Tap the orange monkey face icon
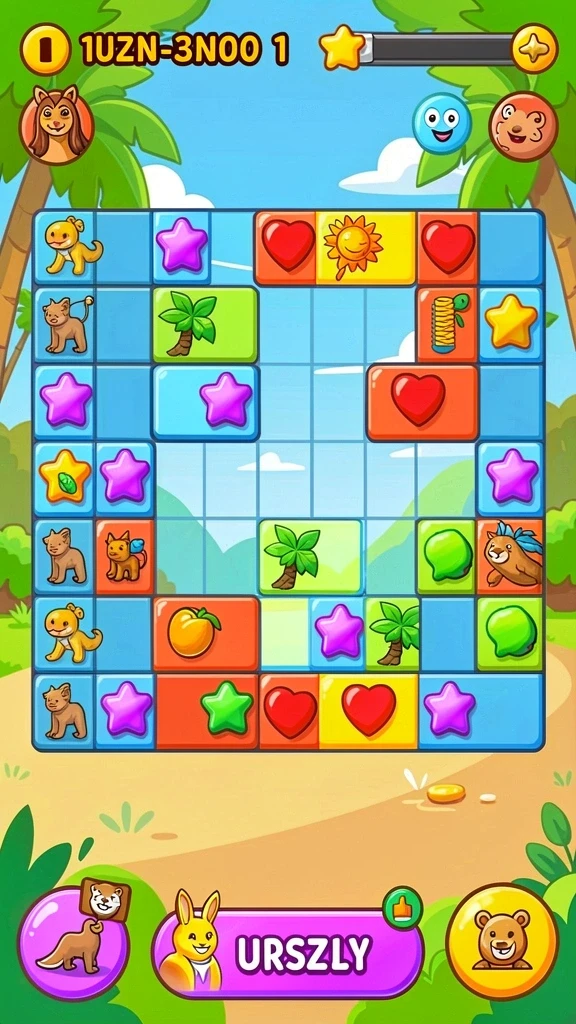This screenshot has height=1024, width=576. tap(523, 126)
